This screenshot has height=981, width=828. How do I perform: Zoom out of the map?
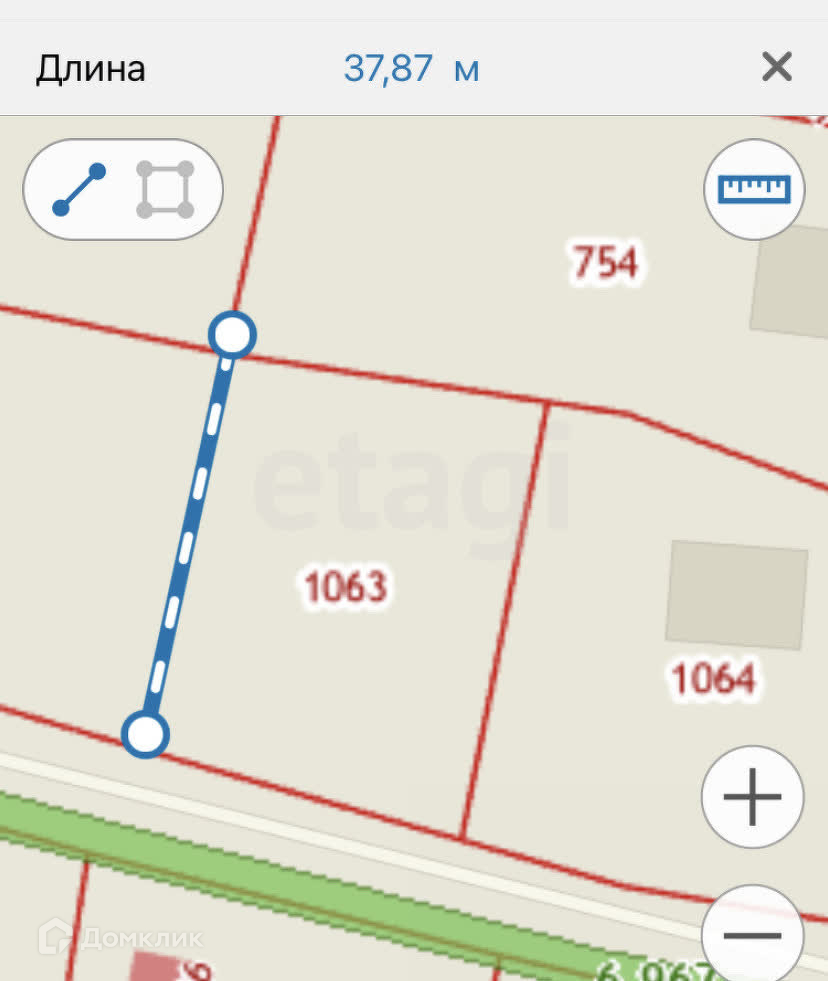click(752, 933)
